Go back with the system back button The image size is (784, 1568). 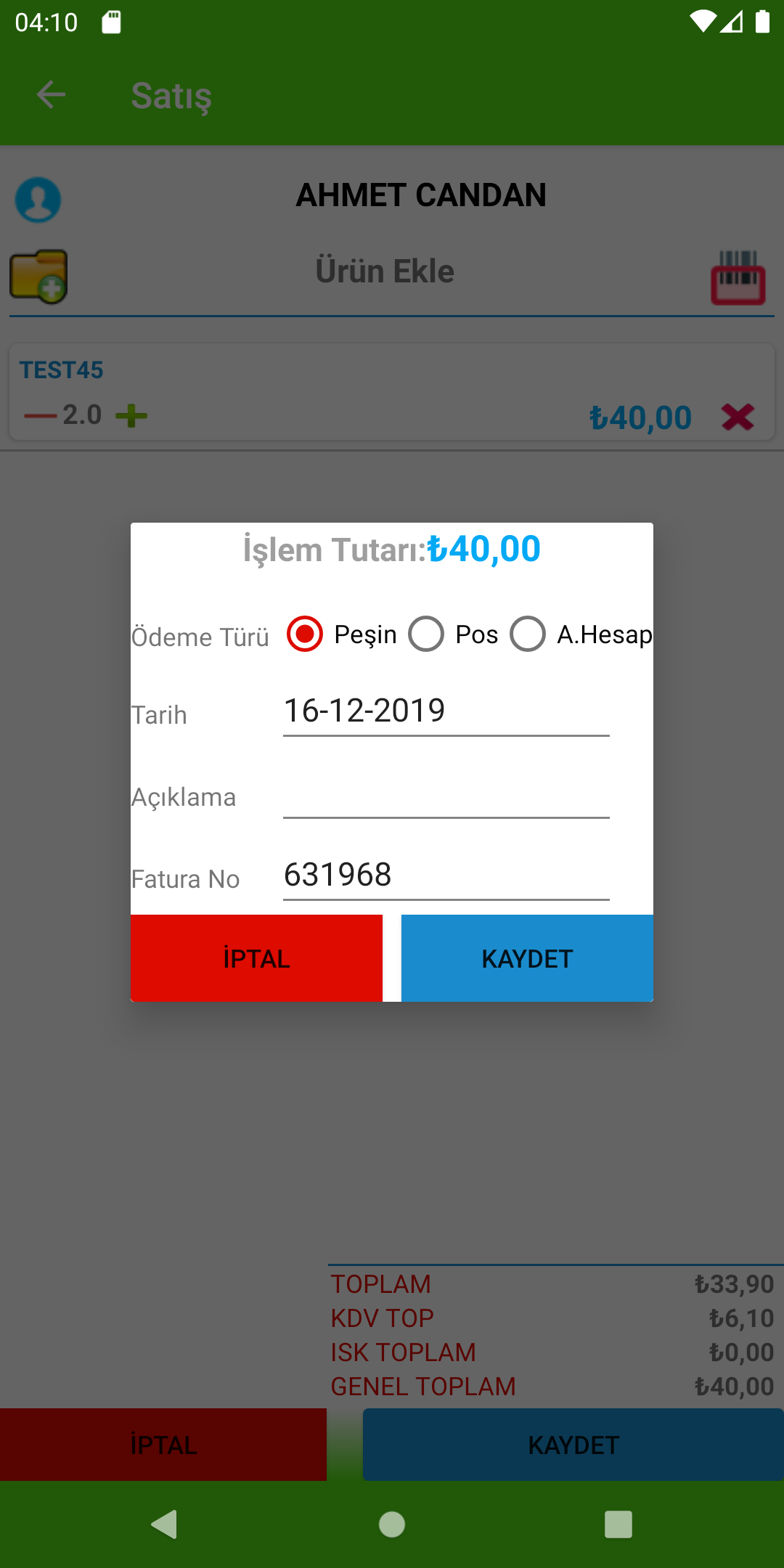coord(165,1524)
